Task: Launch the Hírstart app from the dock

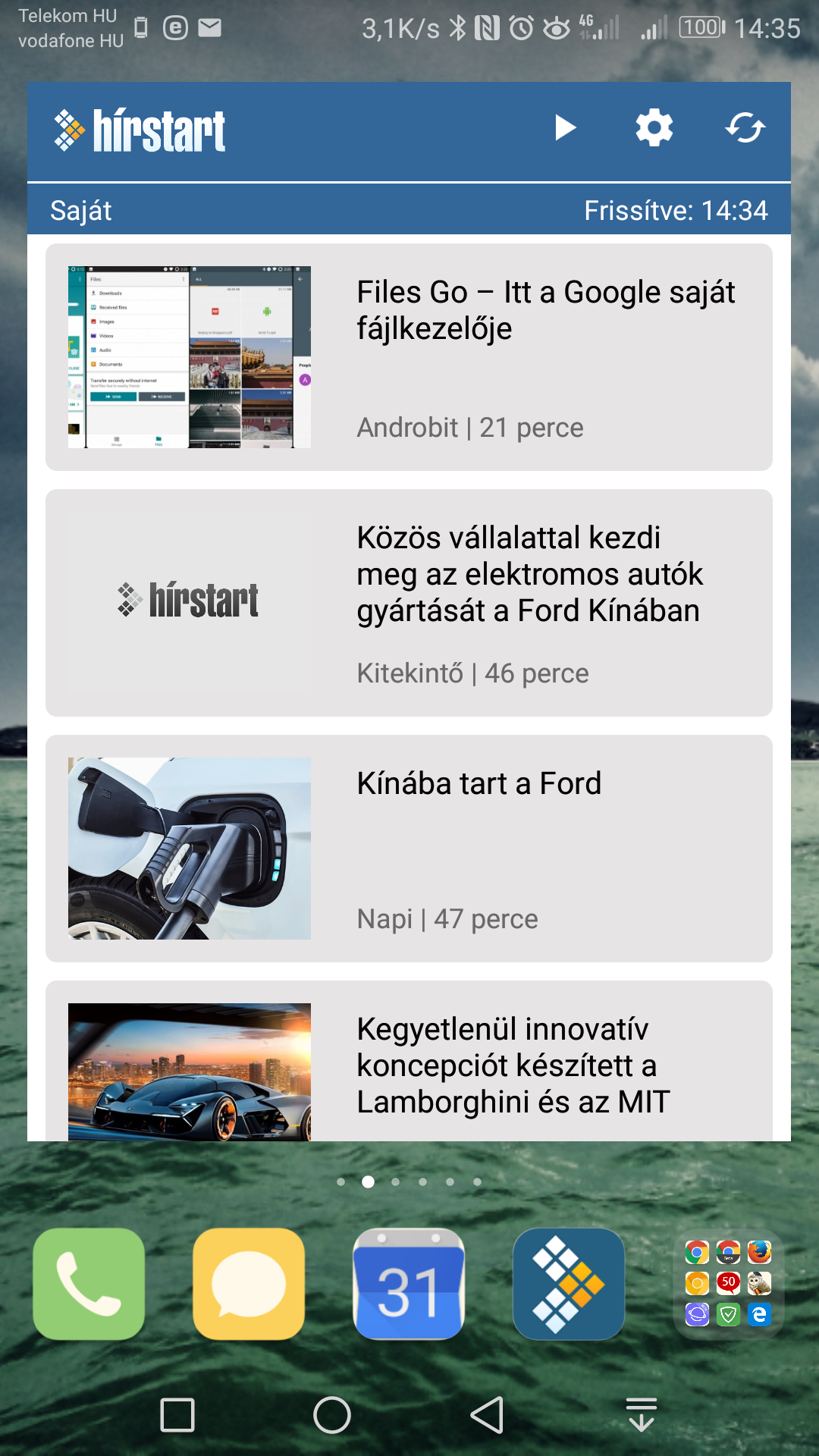Action: [569, 1284]
